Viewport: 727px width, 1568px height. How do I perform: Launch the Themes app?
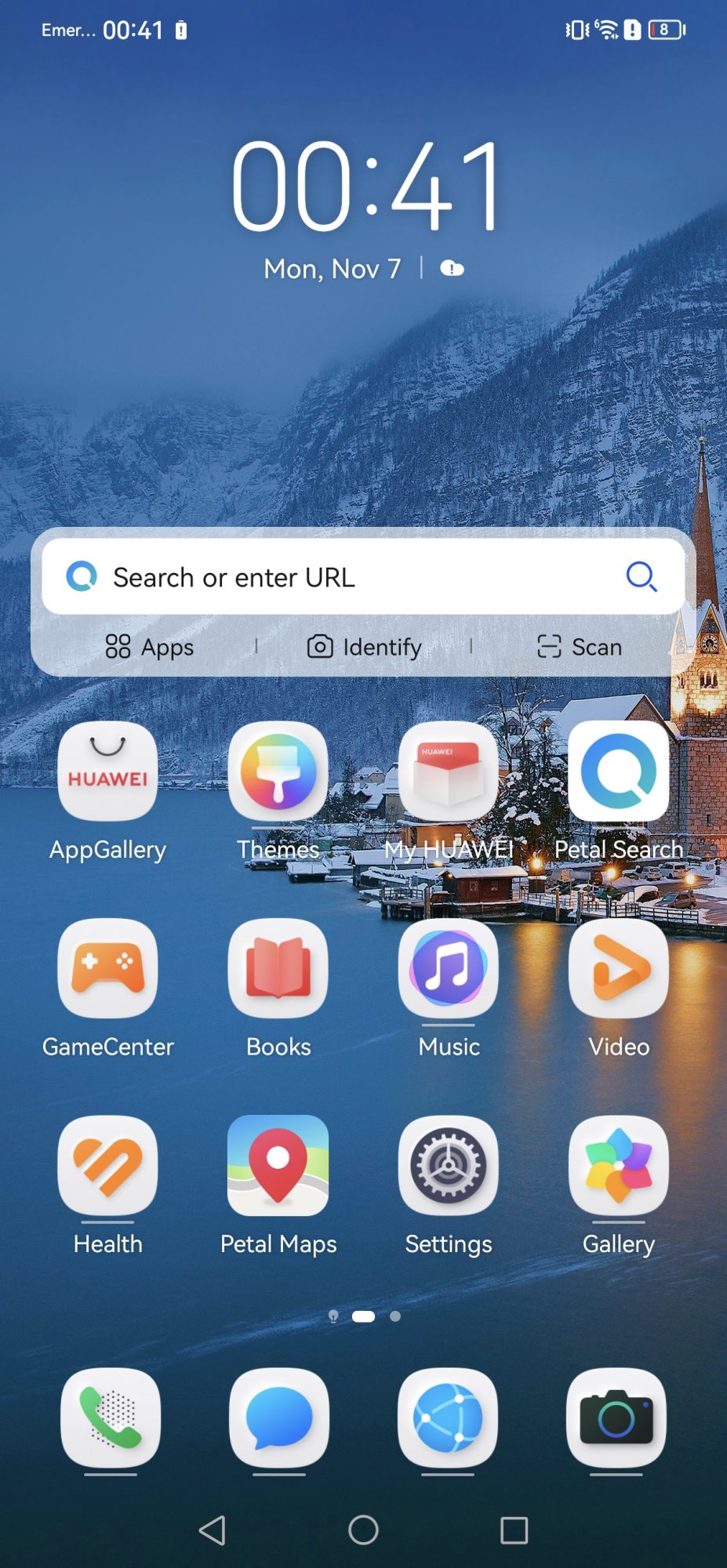(x=278, y=771)
